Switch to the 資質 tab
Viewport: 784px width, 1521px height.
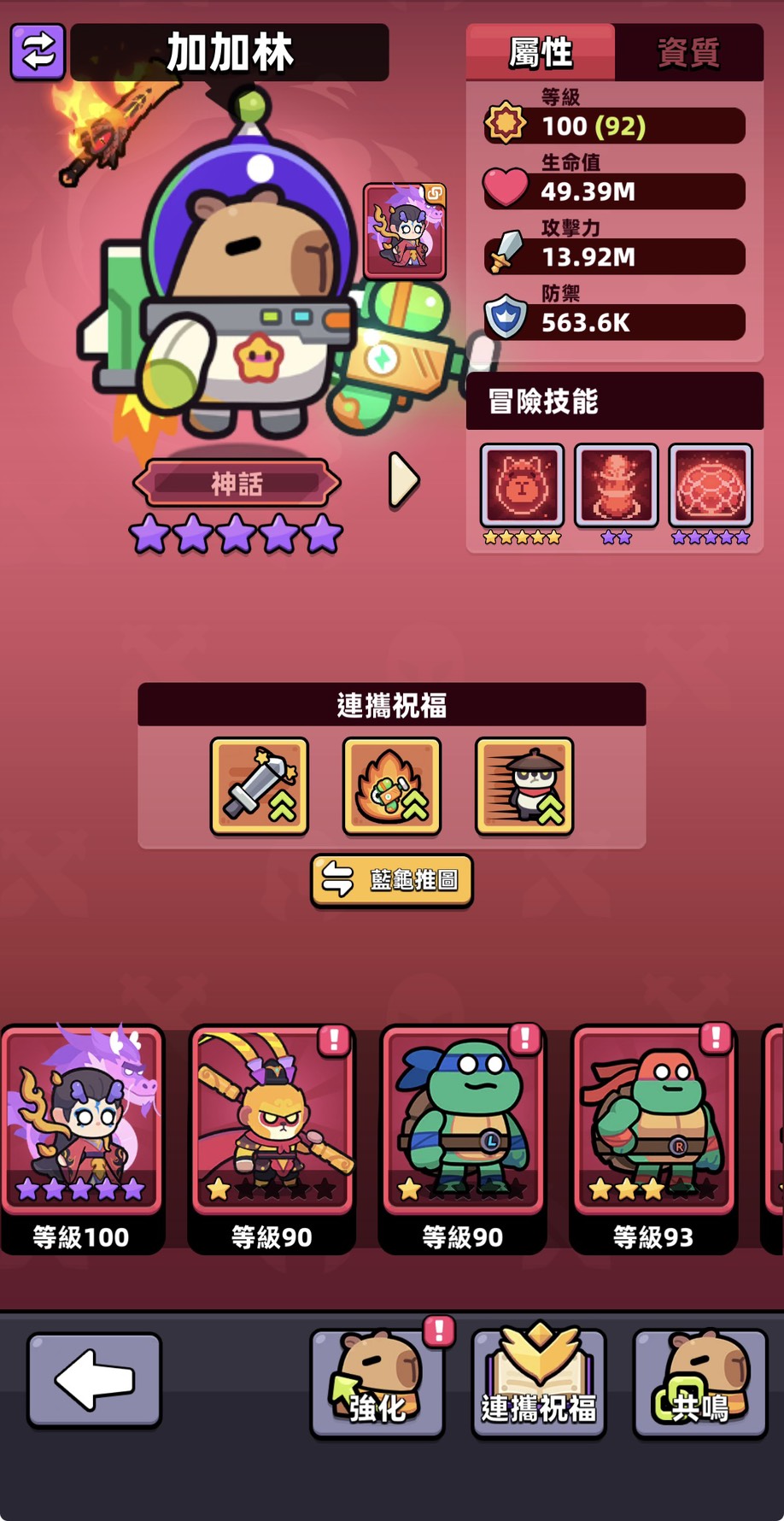688,53
